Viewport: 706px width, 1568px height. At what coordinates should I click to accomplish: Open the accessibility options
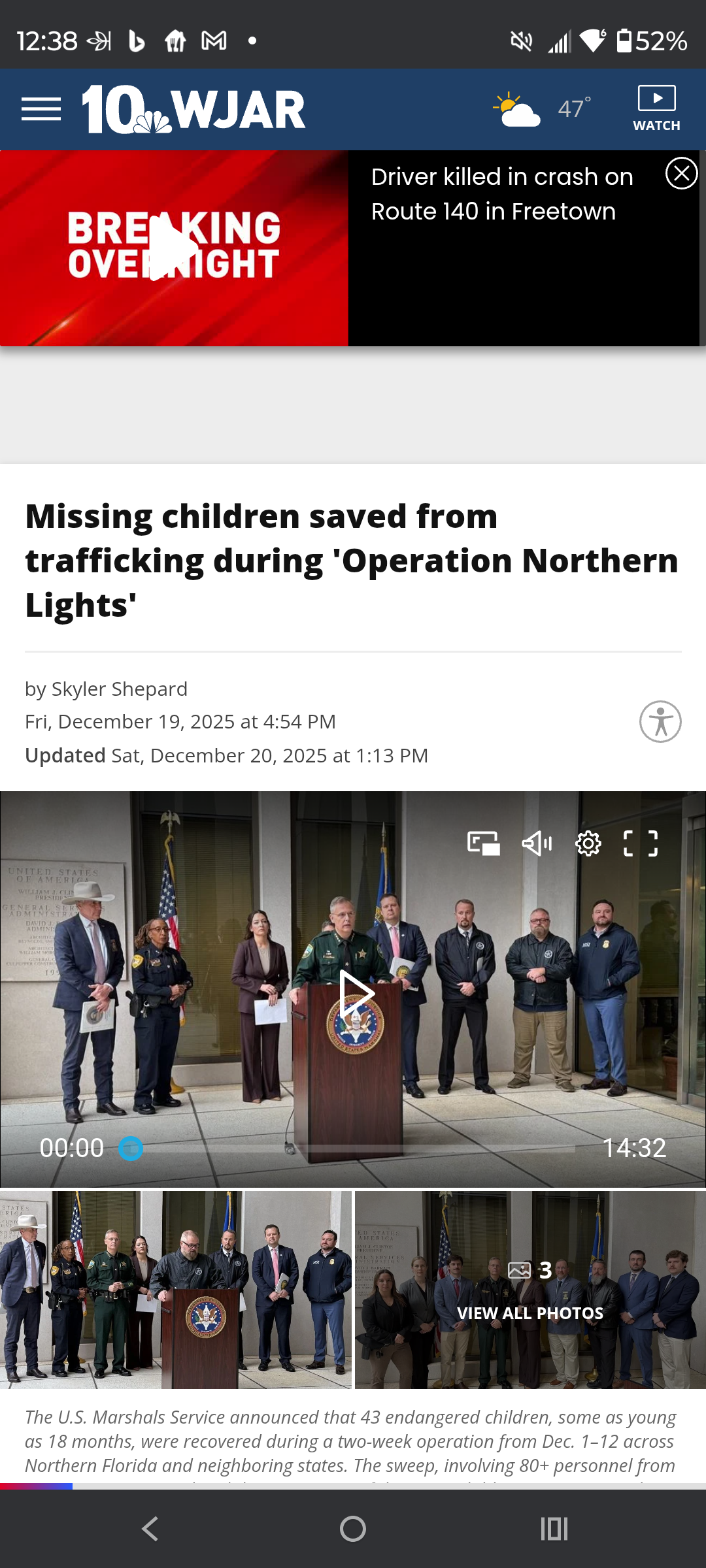tap(660, 722)
